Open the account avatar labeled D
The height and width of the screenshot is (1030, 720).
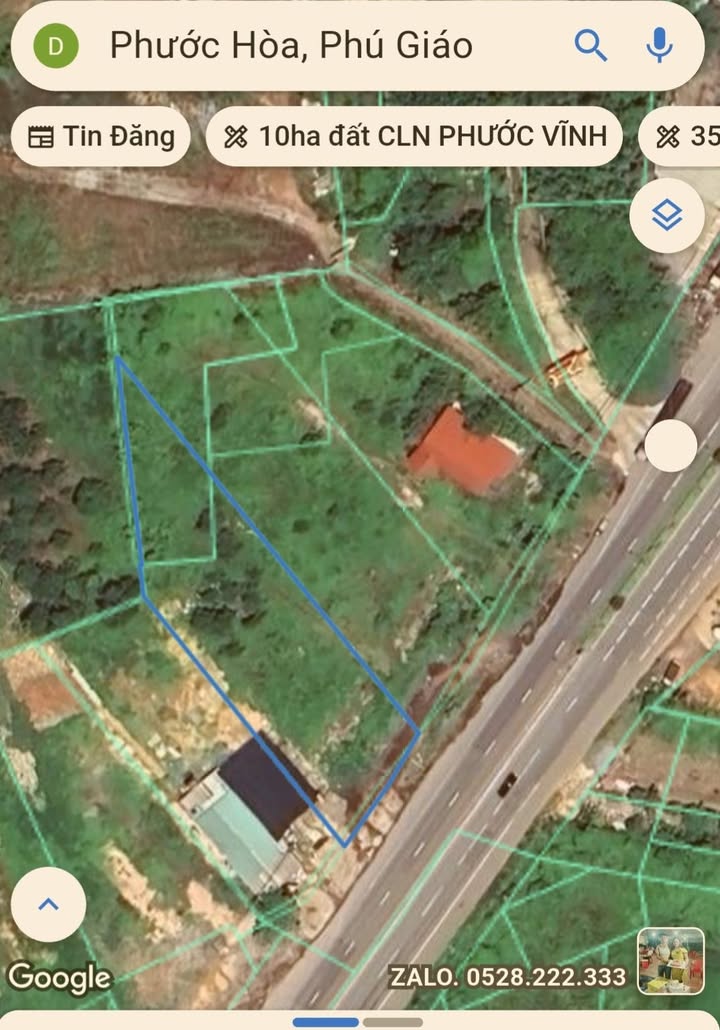(56, 46)
